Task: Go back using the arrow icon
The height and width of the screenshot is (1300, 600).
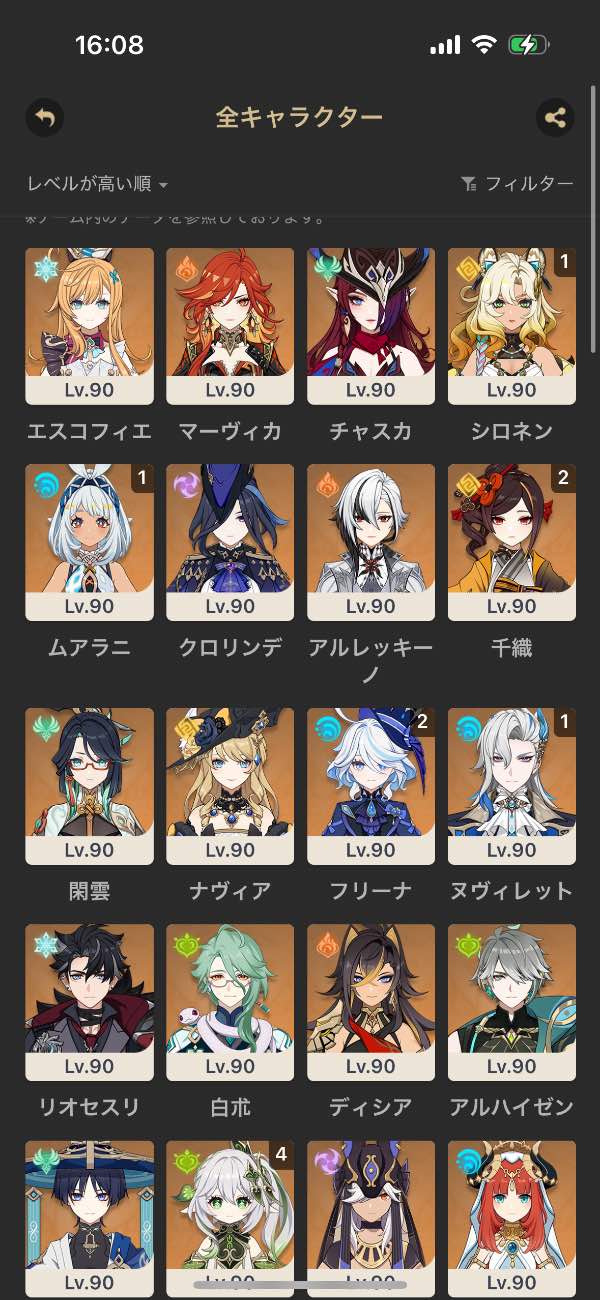Action: pyautogui.click(x=44, y=118)
